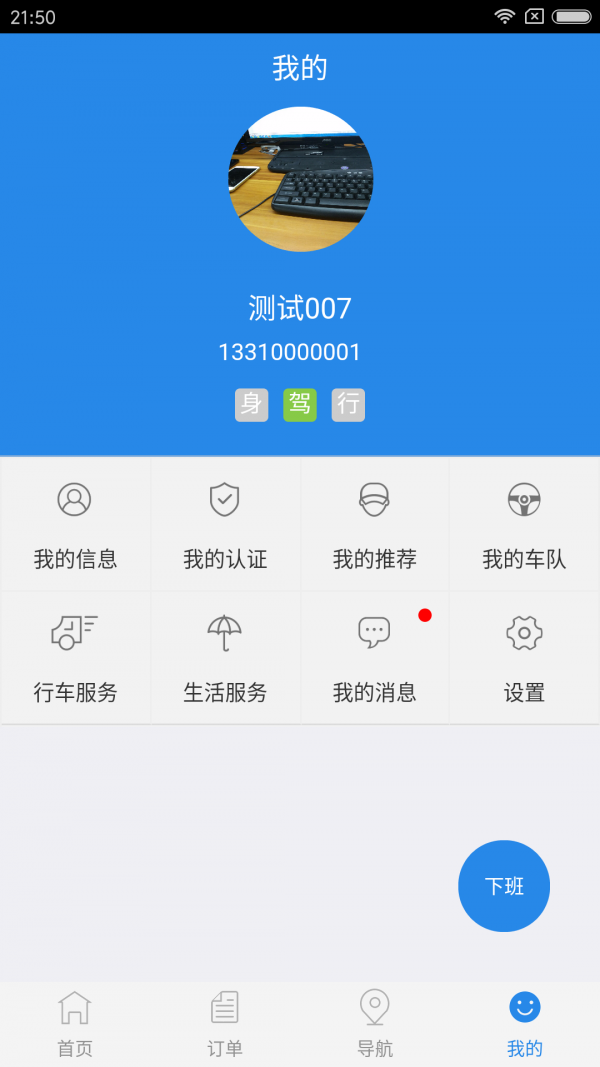The height and width of the screenshot is (1067, 600).
Task: Open 设置 (Settings)
Action: pos(524,658)
